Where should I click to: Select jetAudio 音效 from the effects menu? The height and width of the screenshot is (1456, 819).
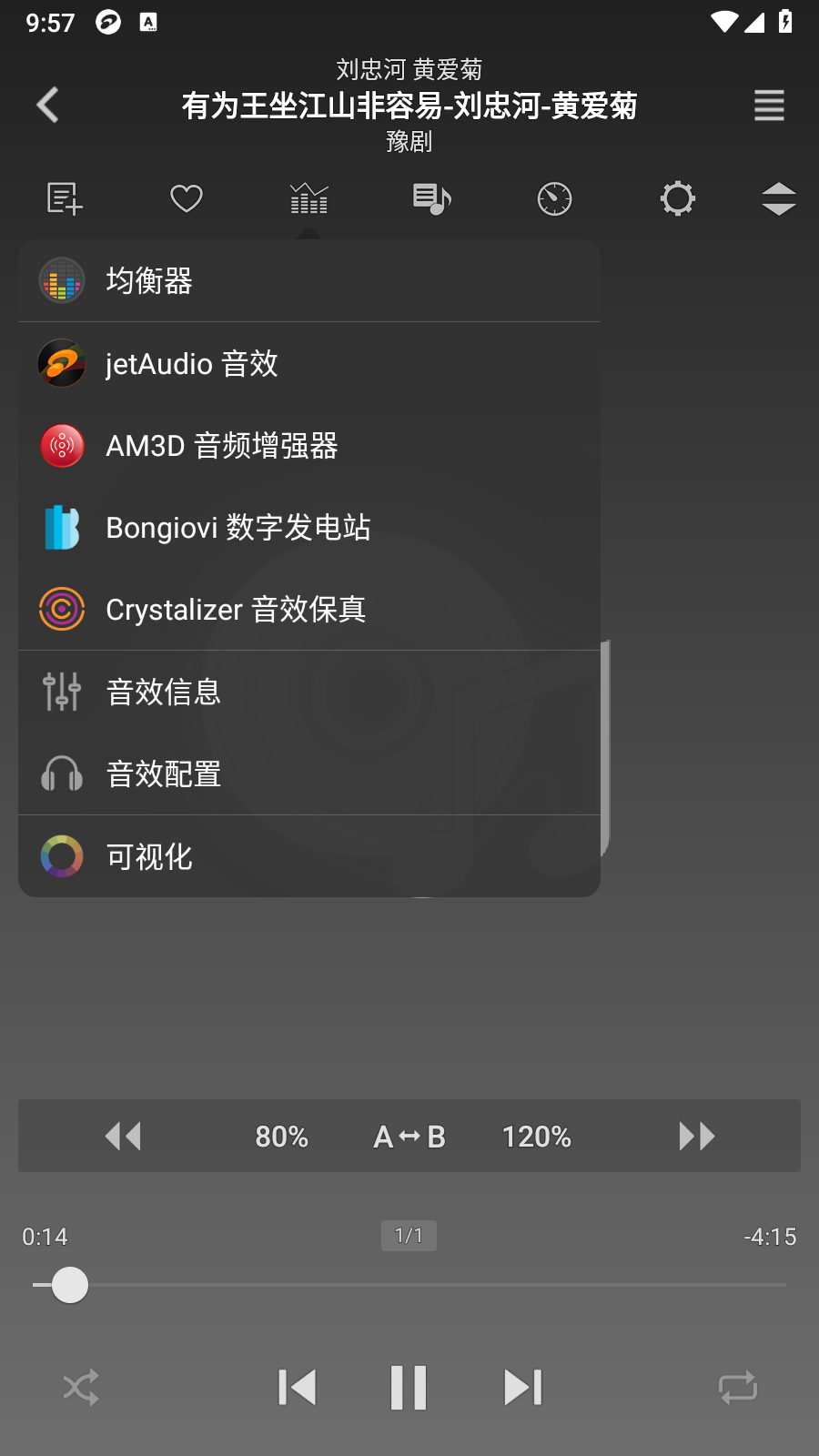[x=309, y=363]
